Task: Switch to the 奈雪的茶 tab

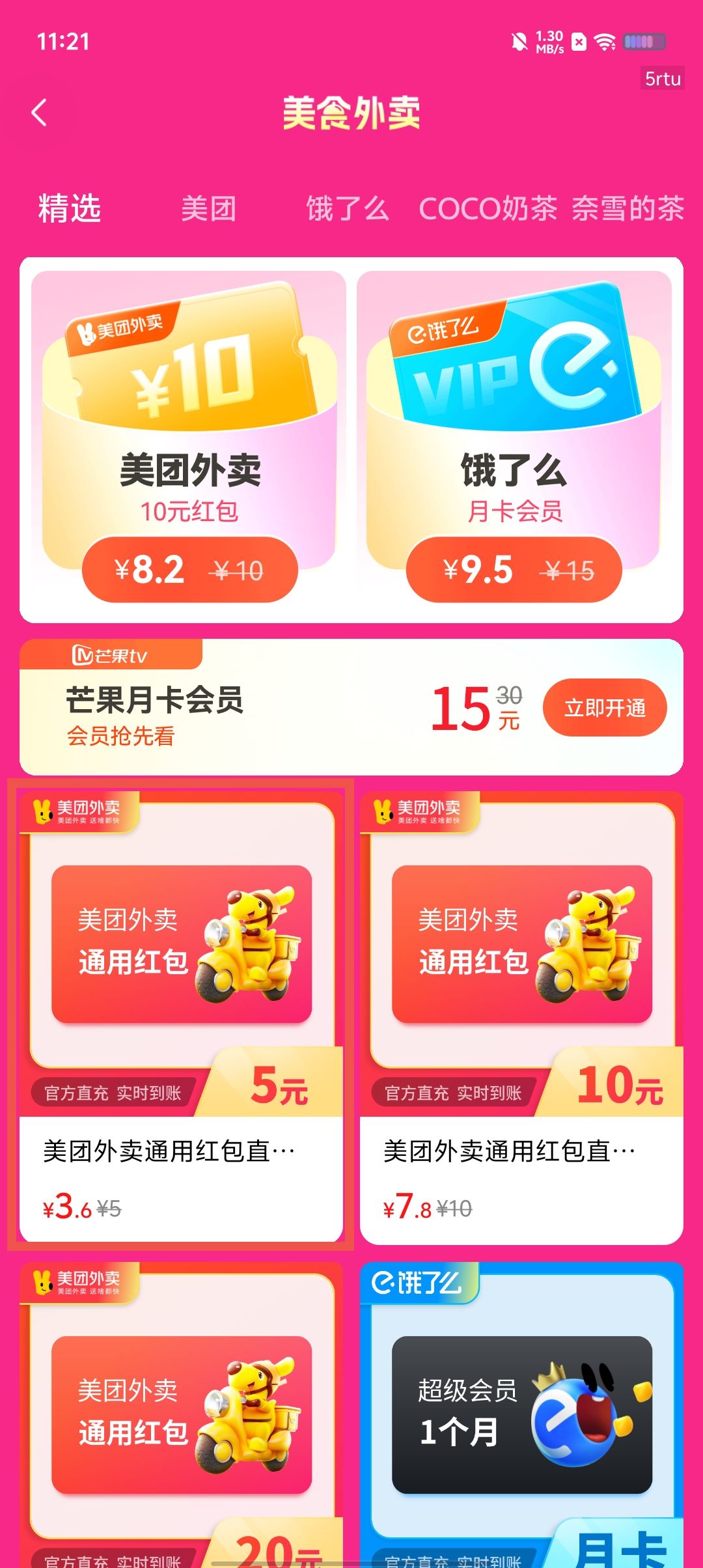Action: (627, 209)
